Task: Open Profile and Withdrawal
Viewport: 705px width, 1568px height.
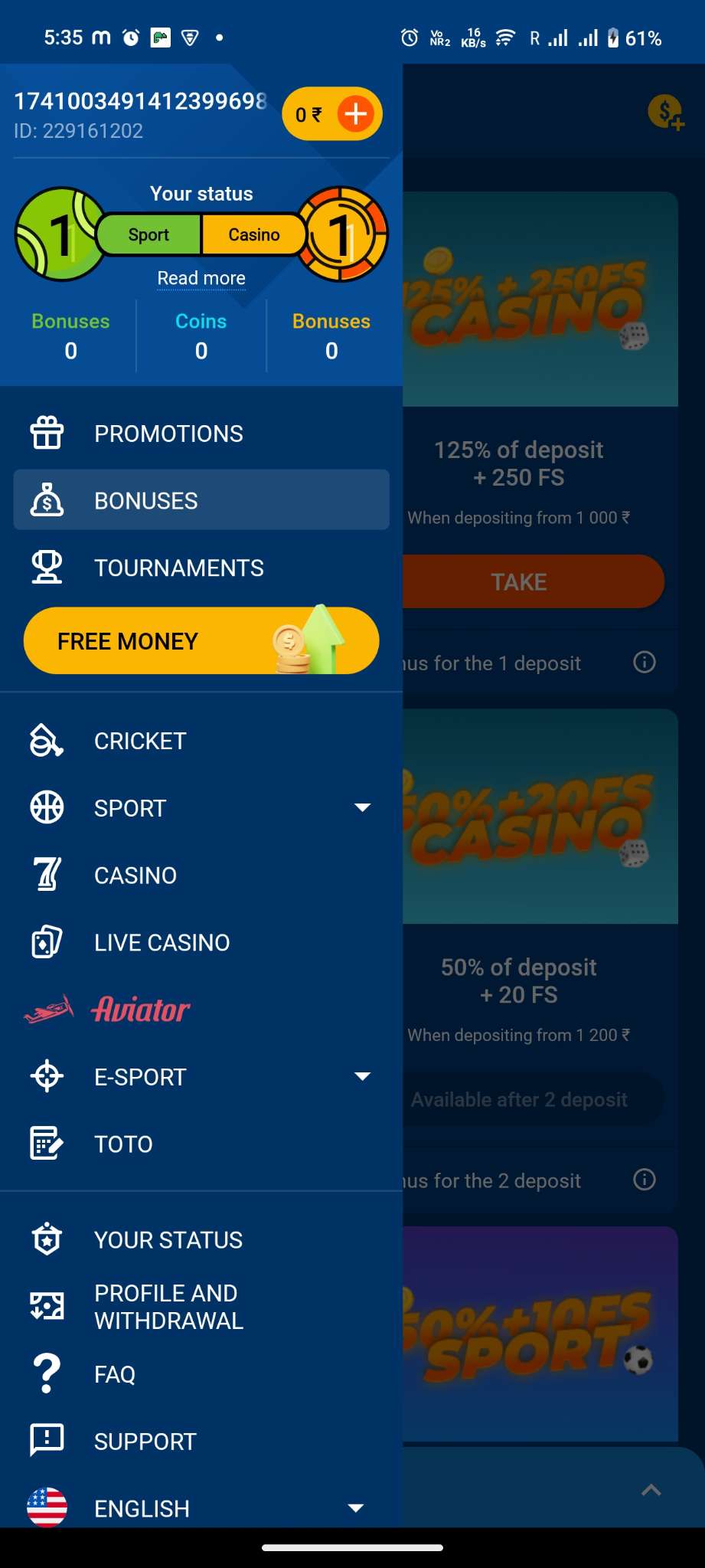Action: tap(201, 1307)
